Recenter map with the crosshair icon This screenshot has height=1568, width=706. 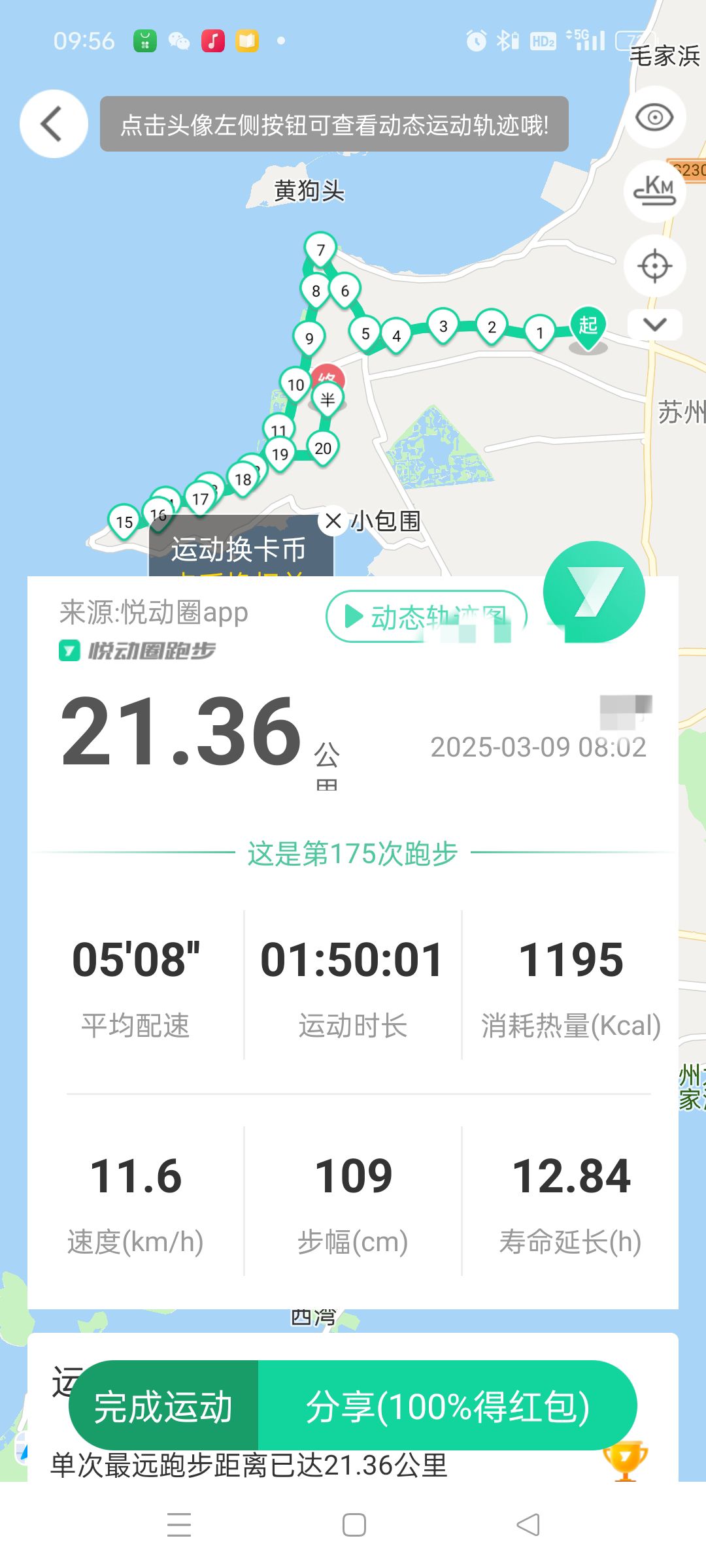coord(654,266)
